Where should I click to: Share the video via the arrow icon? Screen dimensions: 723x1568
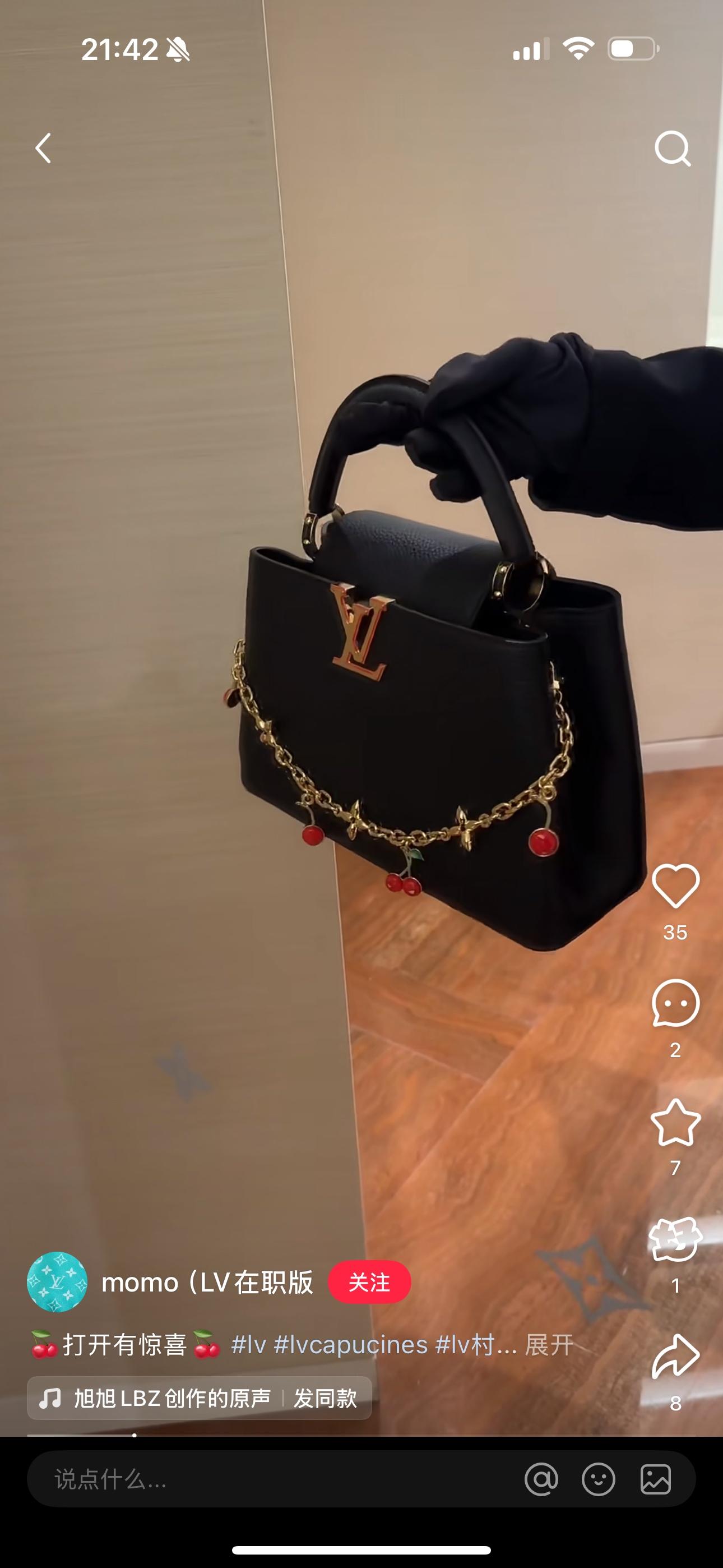tap(675, 1356)
